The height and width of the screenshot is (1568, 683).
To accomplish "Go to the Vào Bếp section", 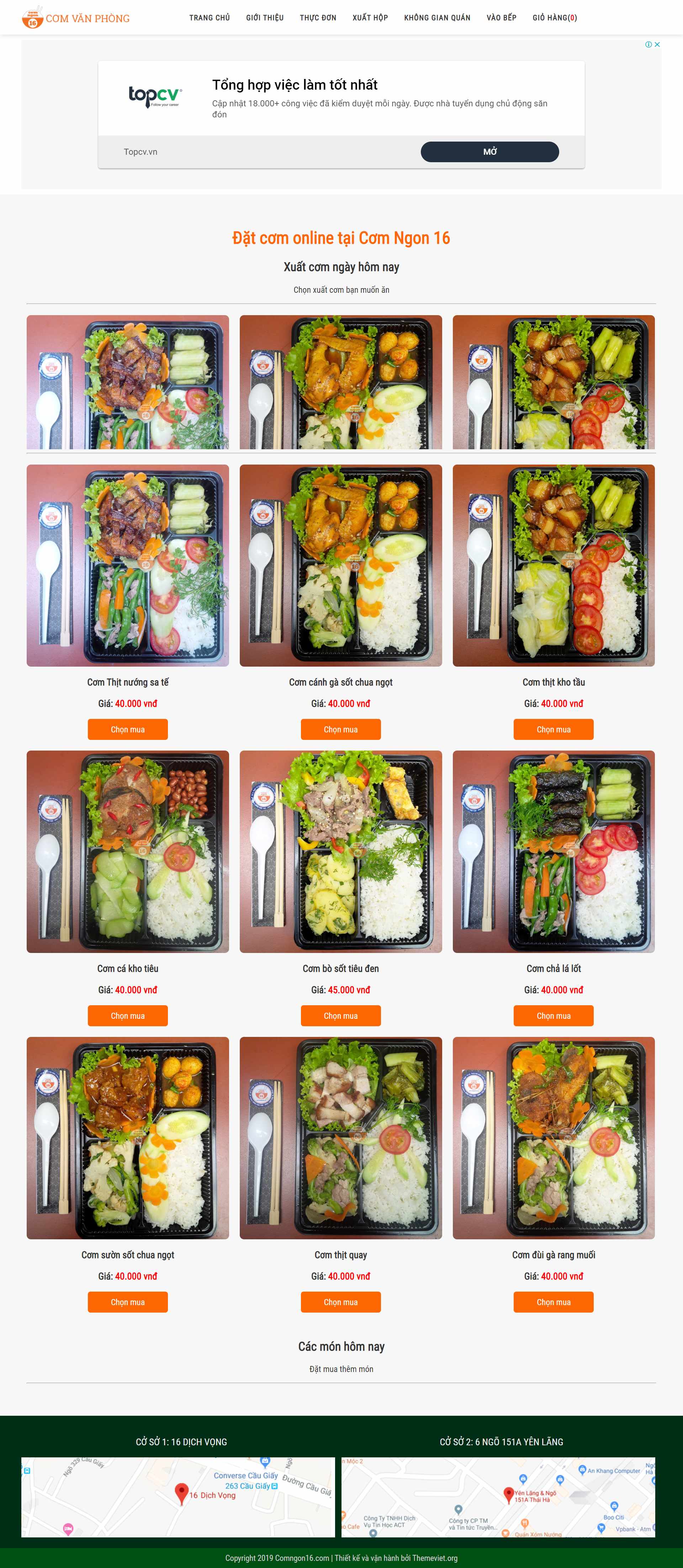I will tap(501, 18).
